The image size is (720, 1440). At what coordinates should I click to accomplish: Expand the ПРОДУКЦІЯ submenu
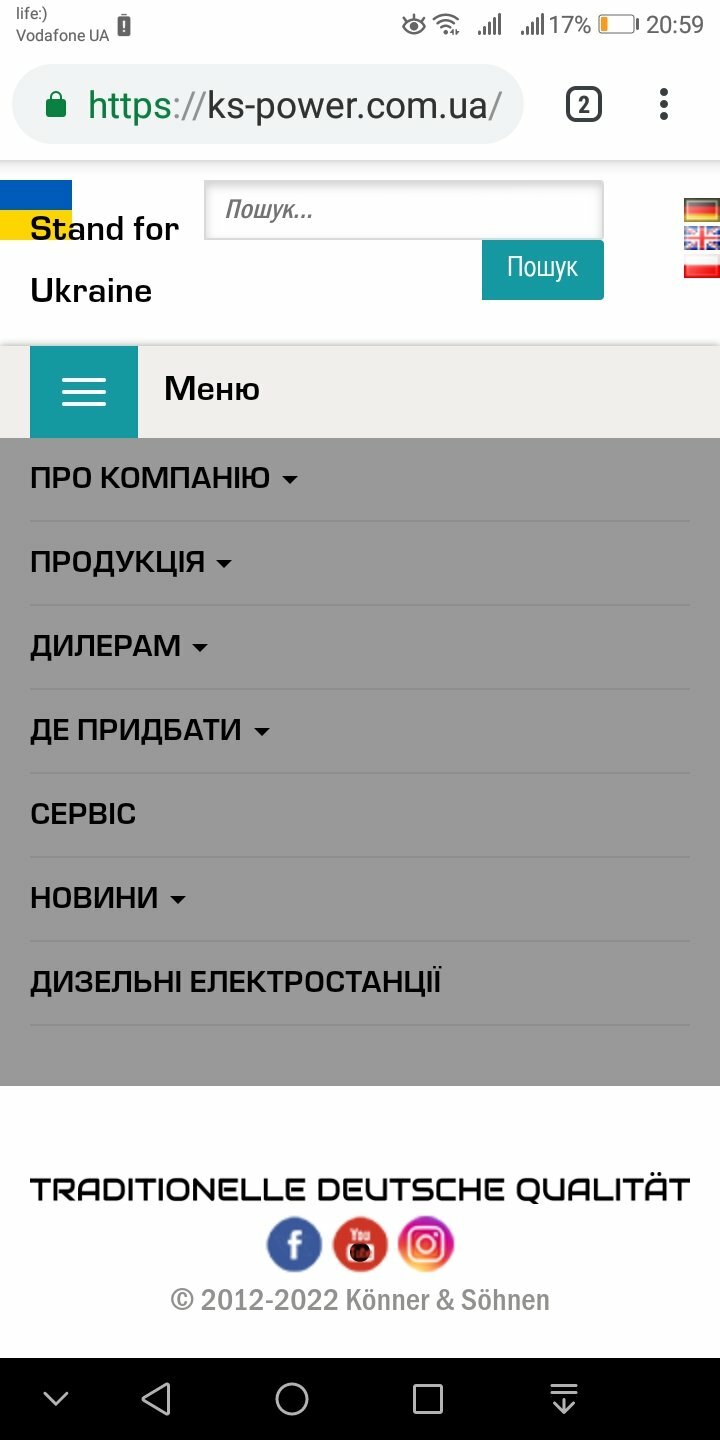(132, 563)
